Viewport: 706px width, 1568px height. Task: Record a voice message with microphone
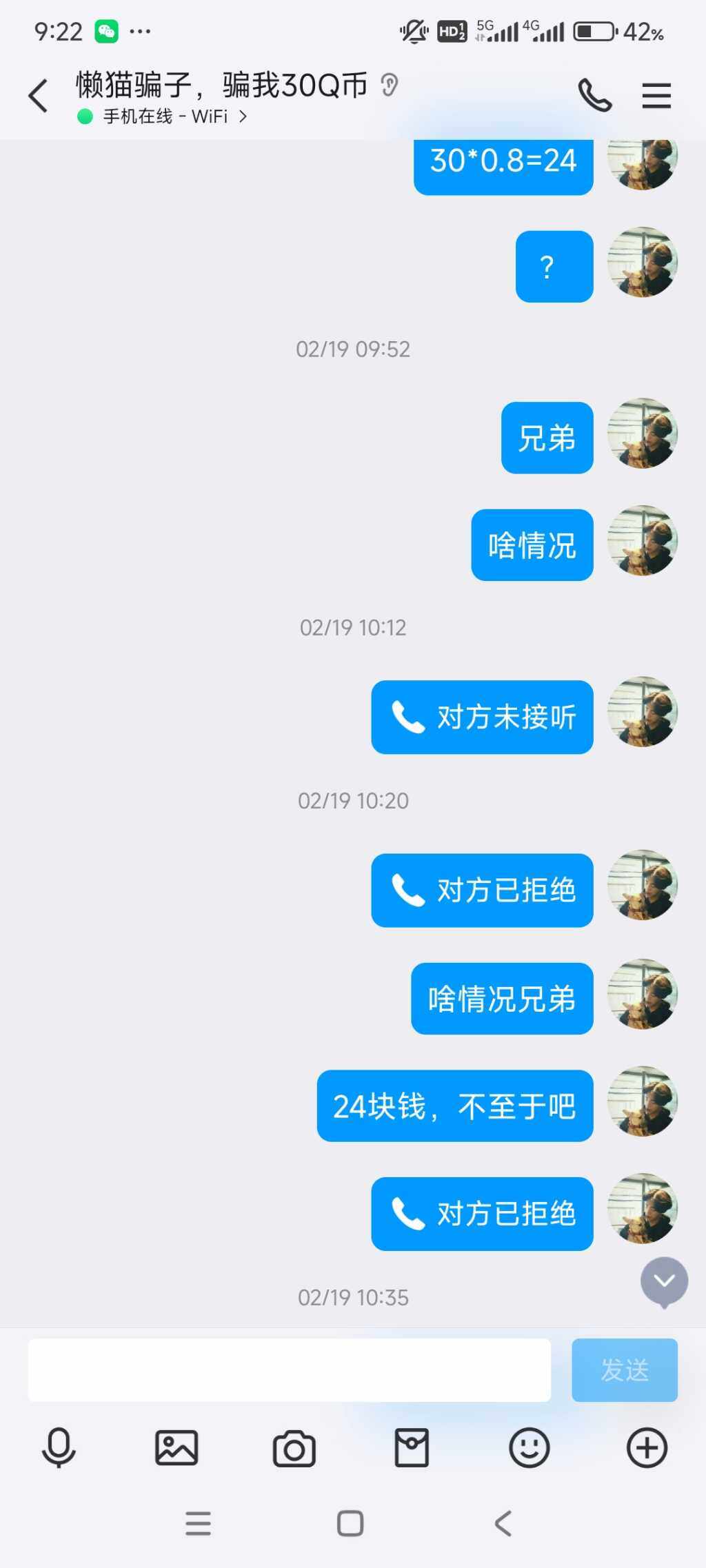(x=59, y=1447)
